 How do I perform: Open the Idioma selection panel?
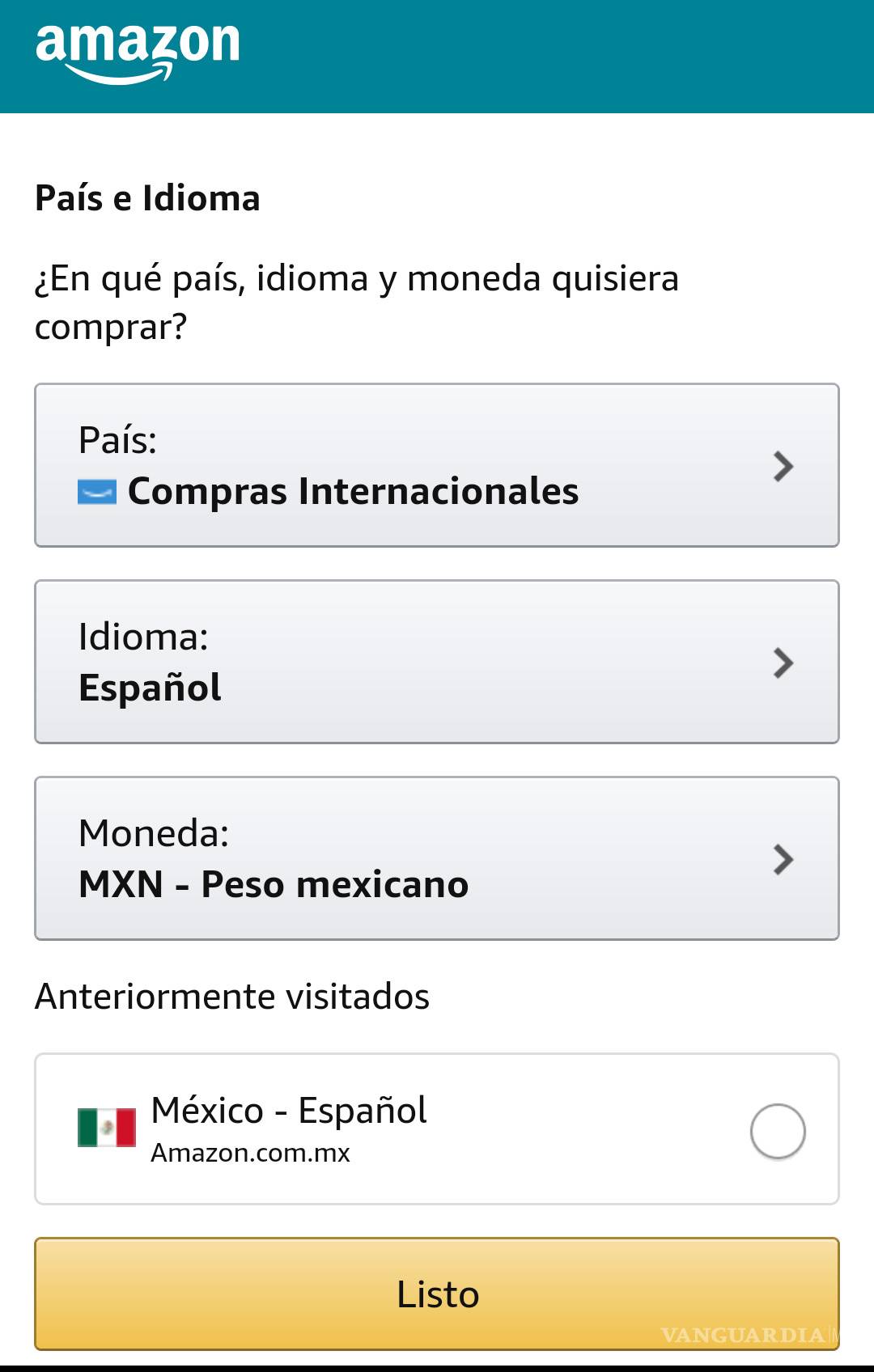[437, 662]
